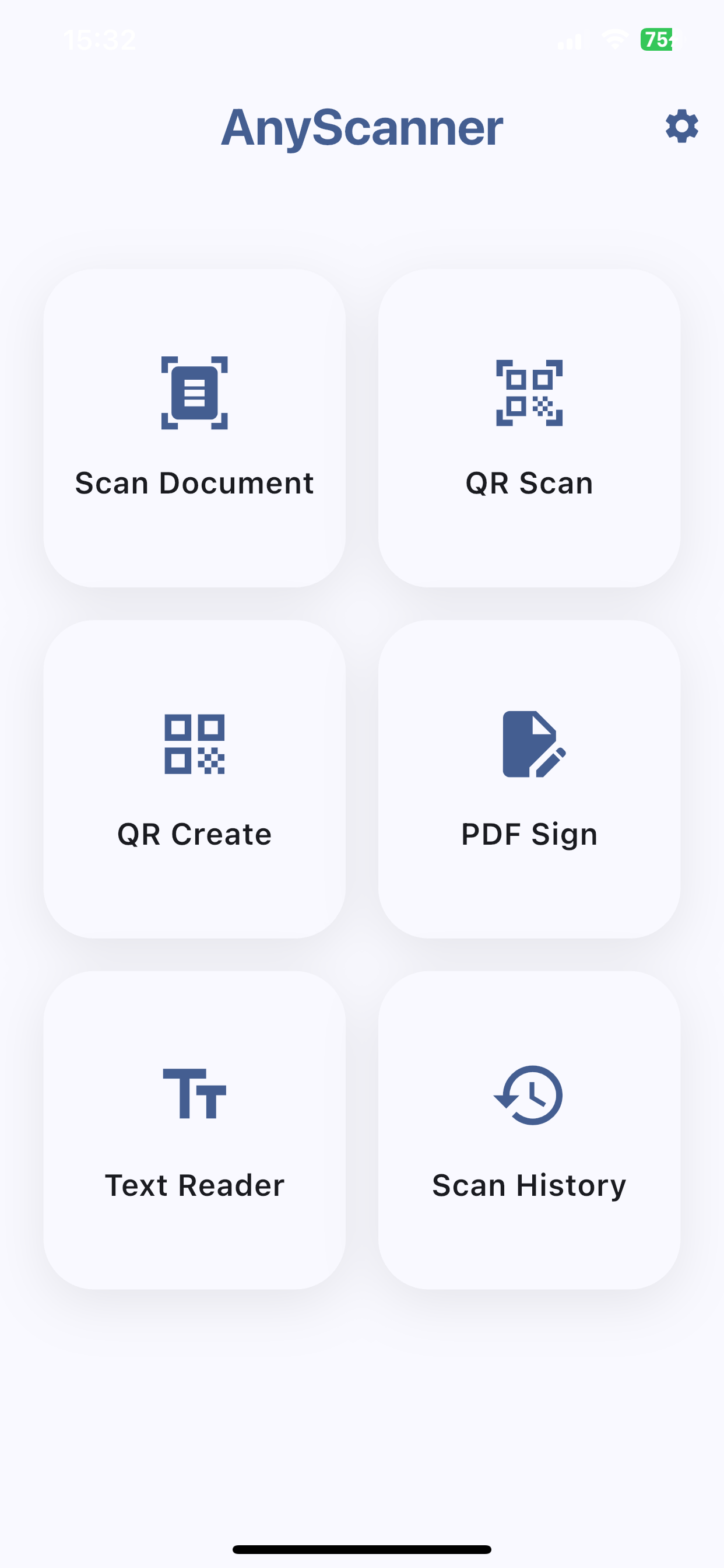724x1568 pixels.
Task: Tap the battery indicator showing 75
Action: coord(656,40)
